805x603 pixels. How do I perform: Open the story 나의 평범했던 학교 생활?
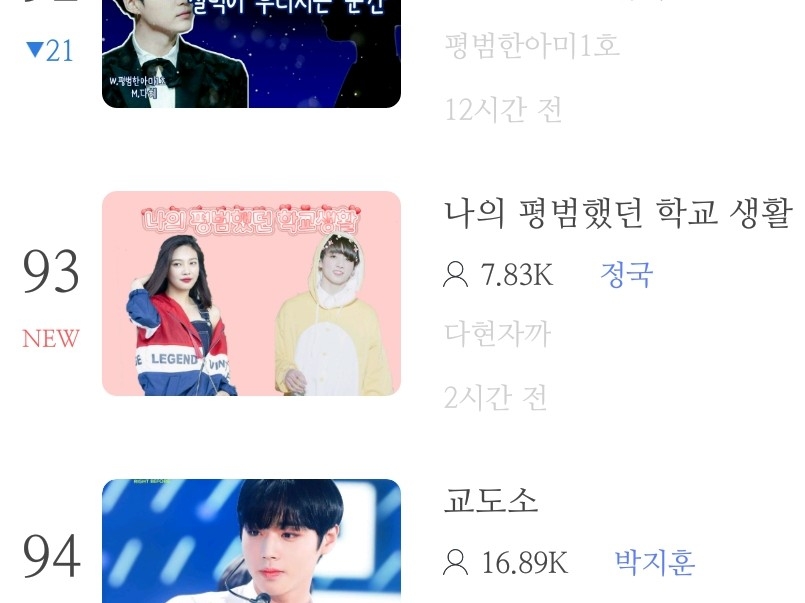click(617, 213)
